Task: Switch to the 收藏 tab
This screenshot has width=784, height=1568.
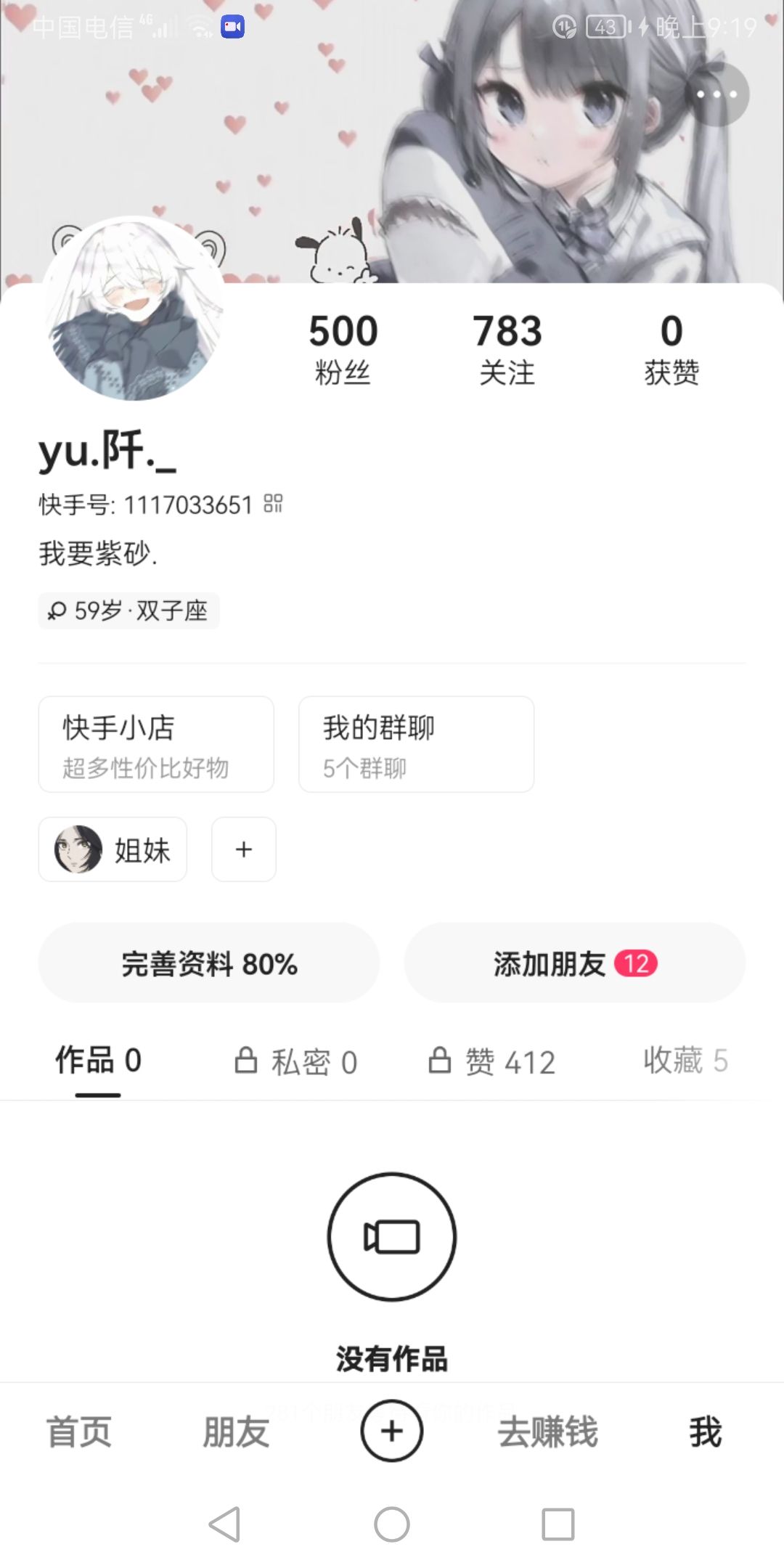Action: 685,1061
